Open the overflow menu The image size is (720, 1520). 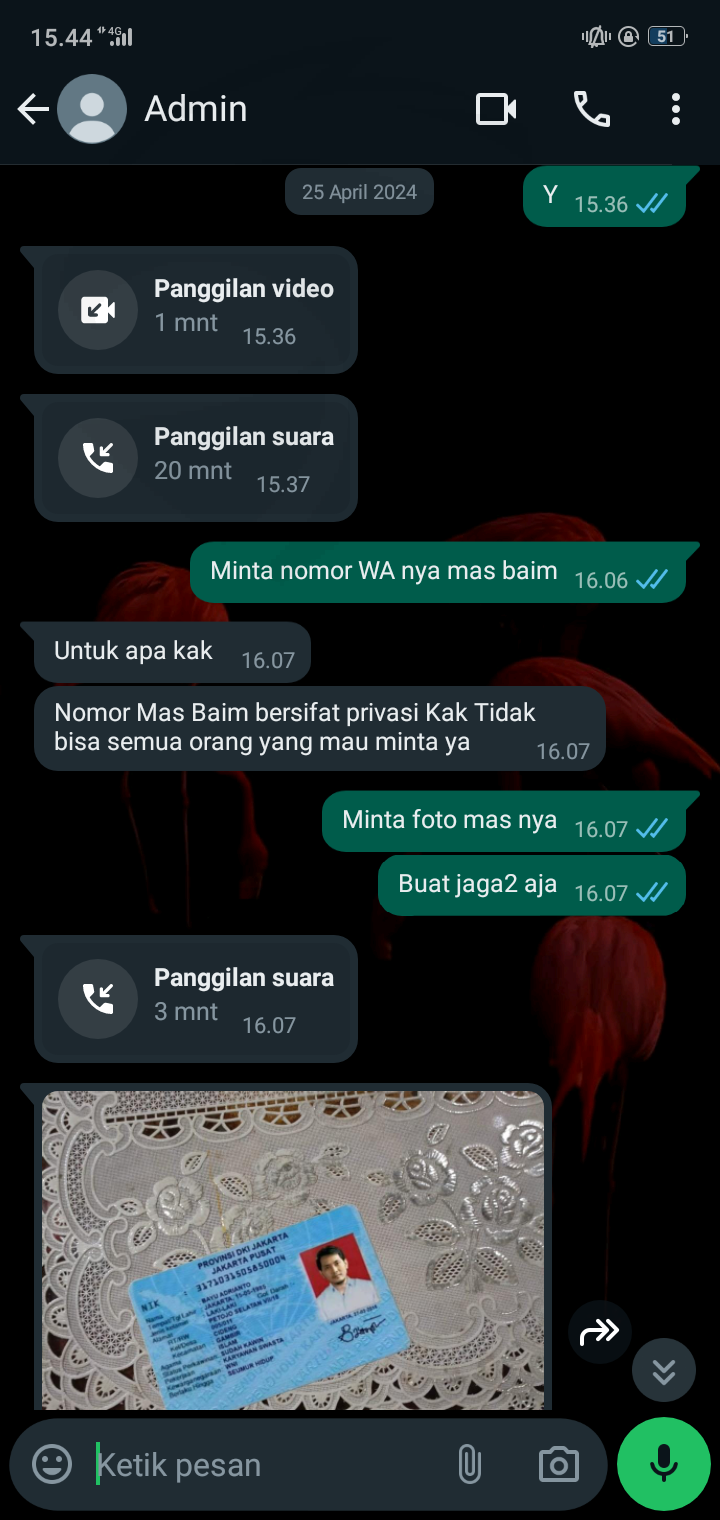point(676,109)
